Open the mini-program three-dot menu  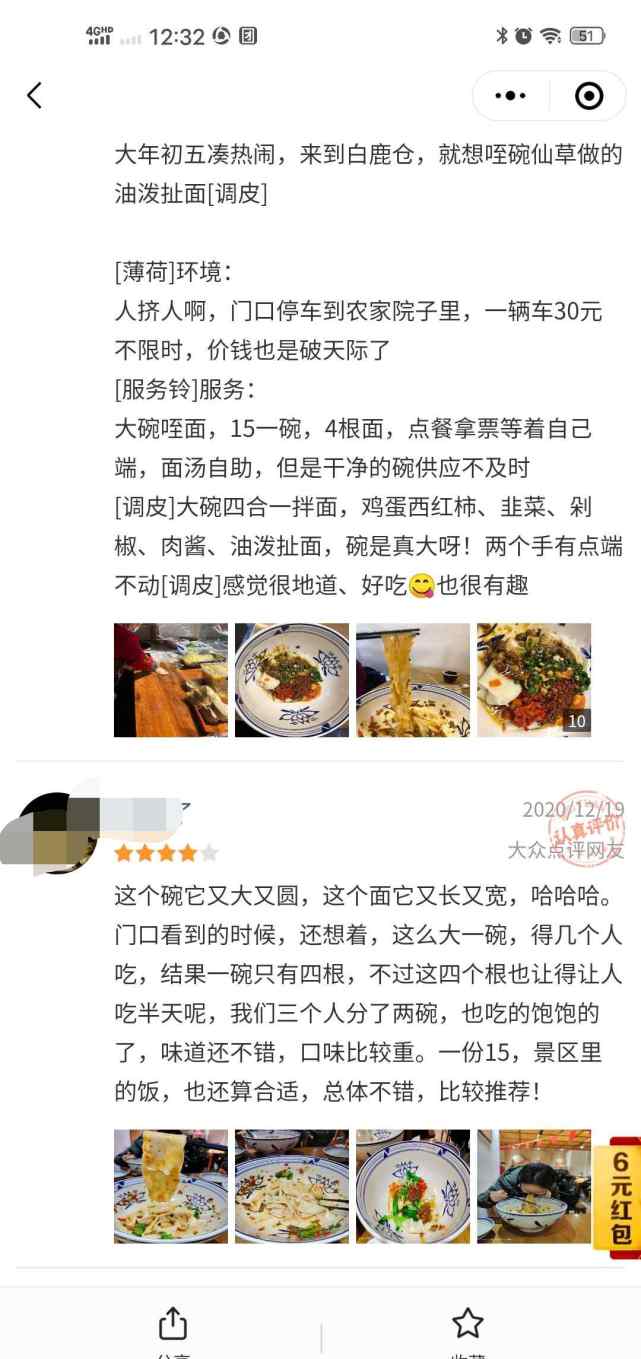tap(510, 96)
